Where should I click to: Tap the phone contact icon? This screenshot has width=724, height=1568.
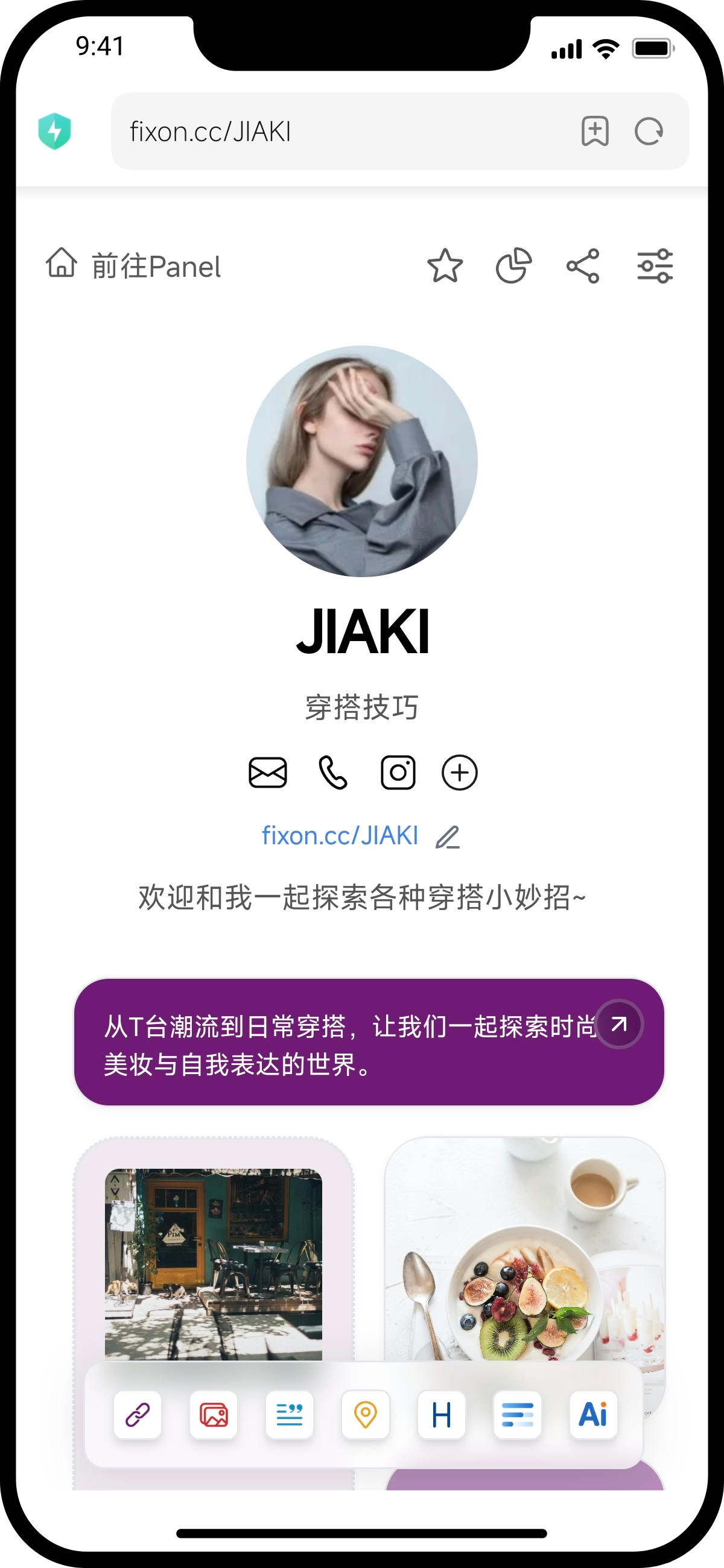click(333, 773)
